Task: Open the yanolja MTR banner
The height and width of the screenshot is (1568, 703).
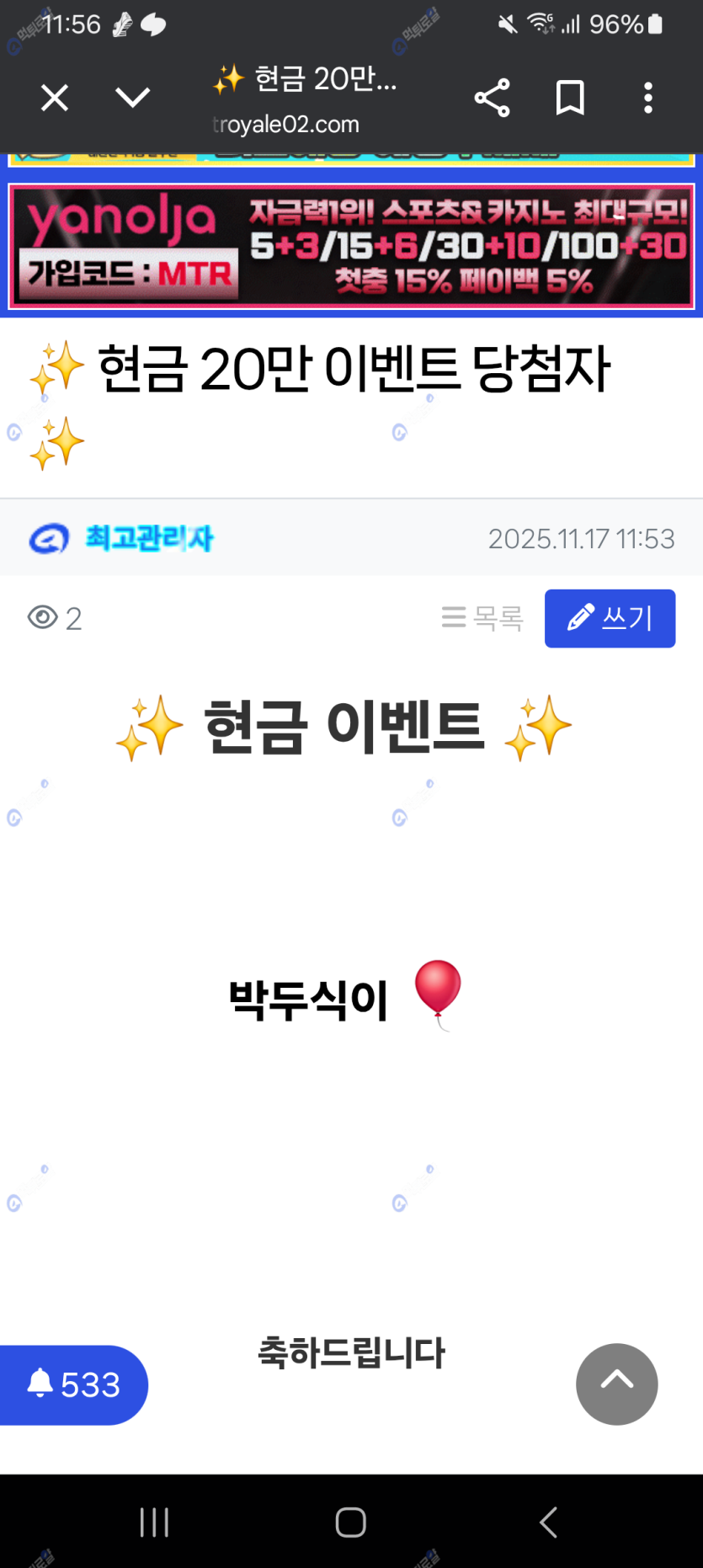Action: (351, 246)
